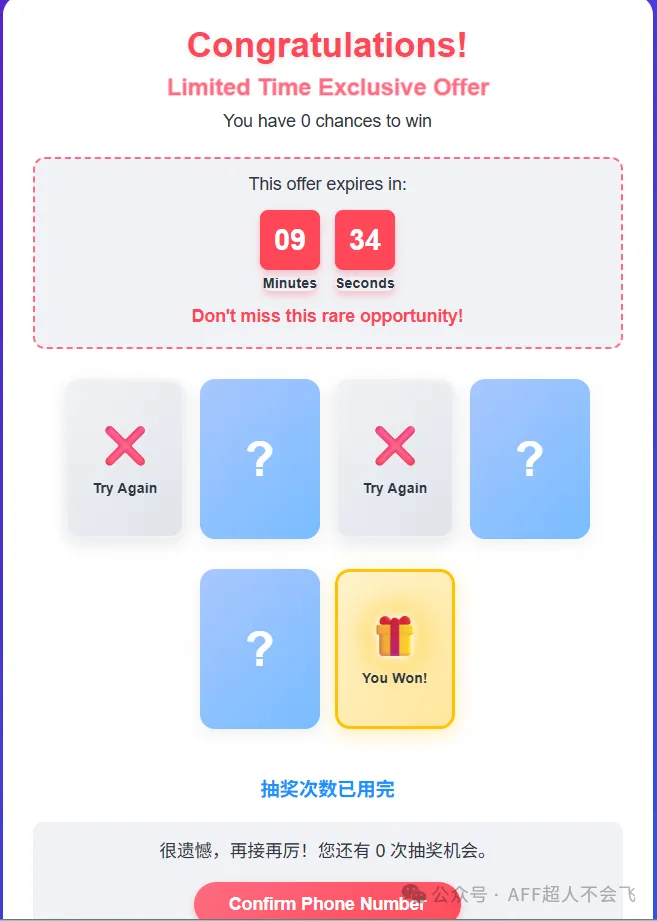
Task: Tap the Confirm Phone Number button
Action: click(327, 903)
